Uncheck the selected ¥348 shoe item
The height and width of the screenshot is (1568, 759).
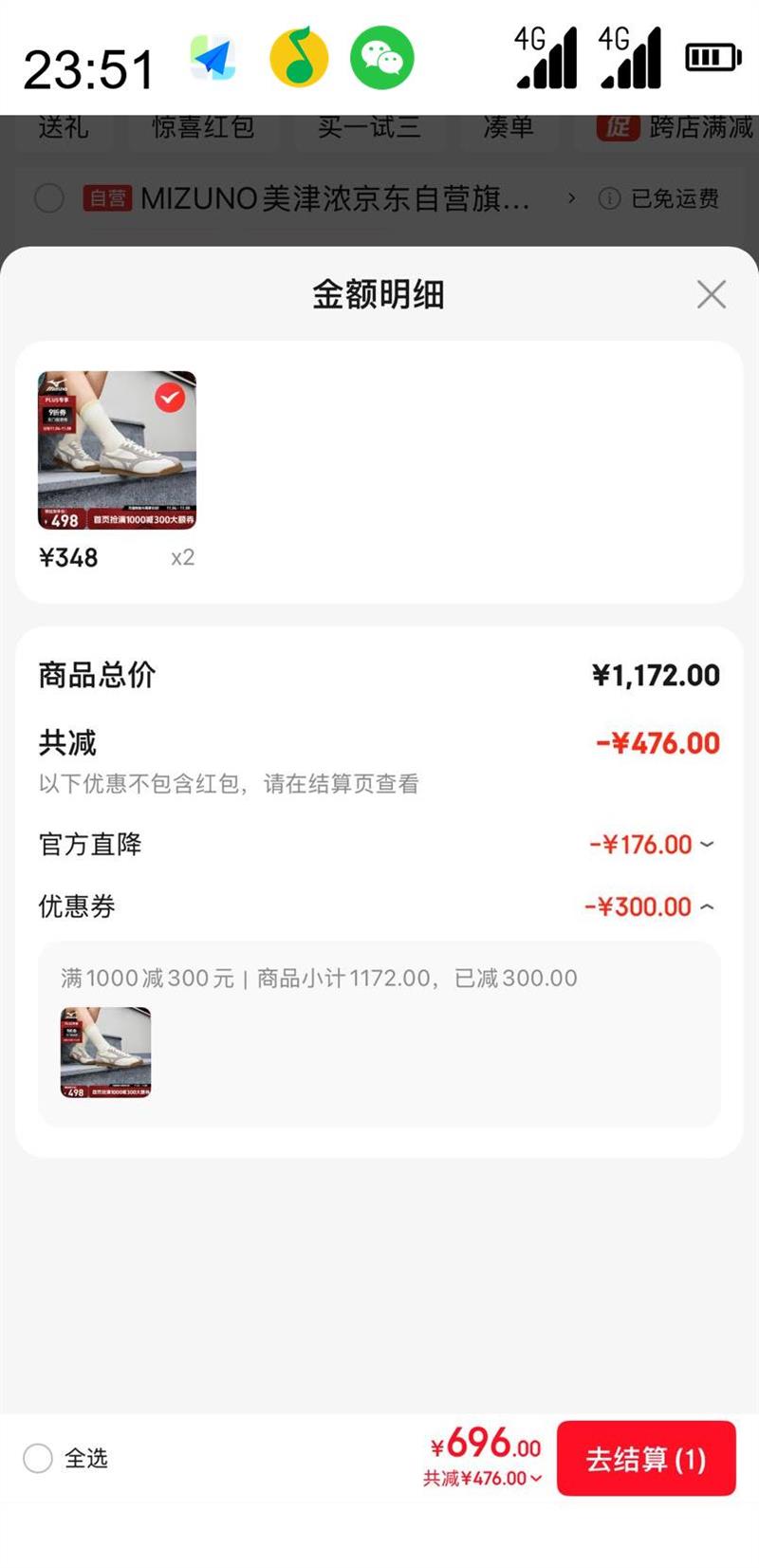pyautogui.click(x=170, y=398)
